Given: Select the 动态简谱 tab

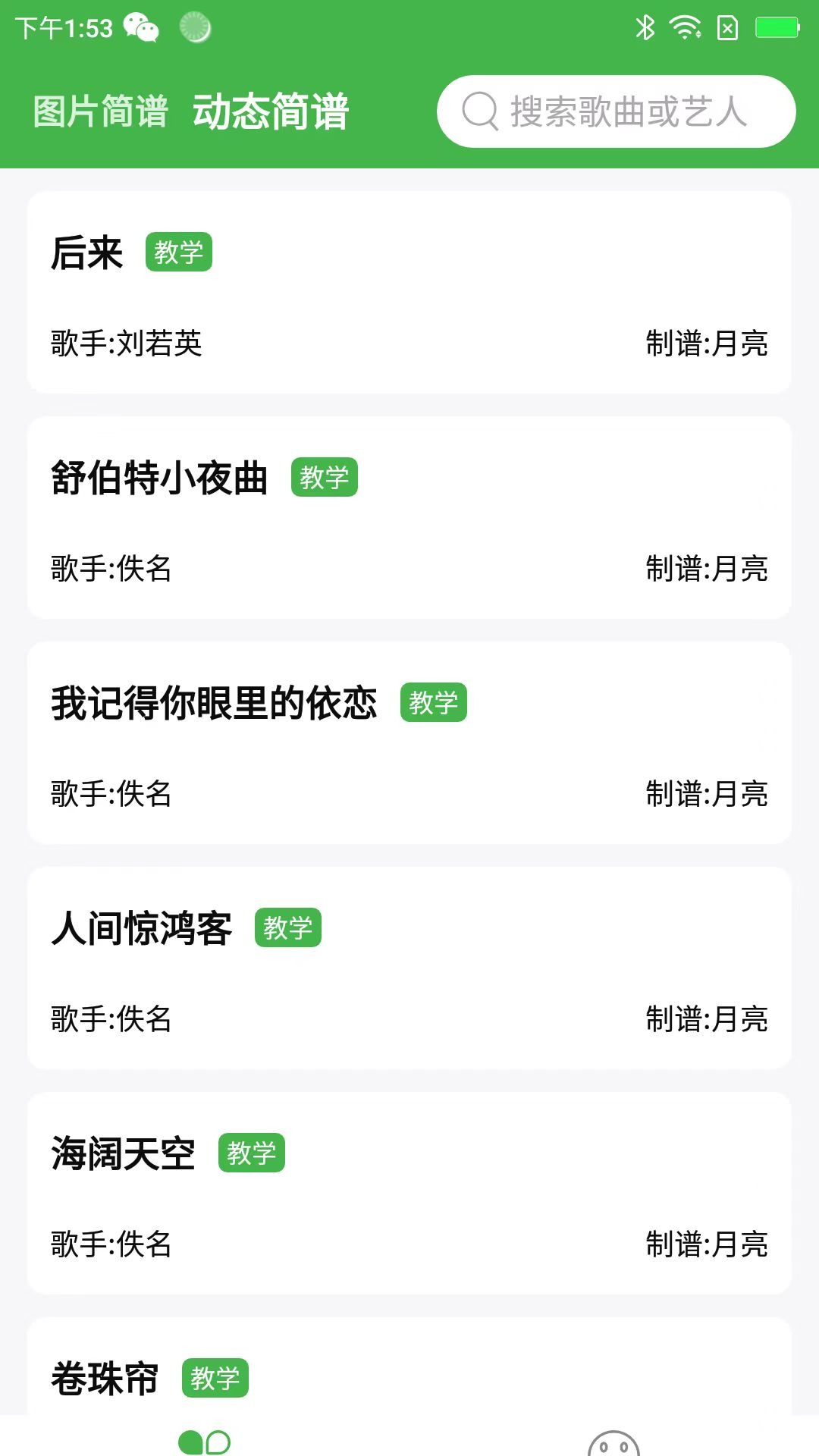Looking at the screenshot, I should click(271, 112).
